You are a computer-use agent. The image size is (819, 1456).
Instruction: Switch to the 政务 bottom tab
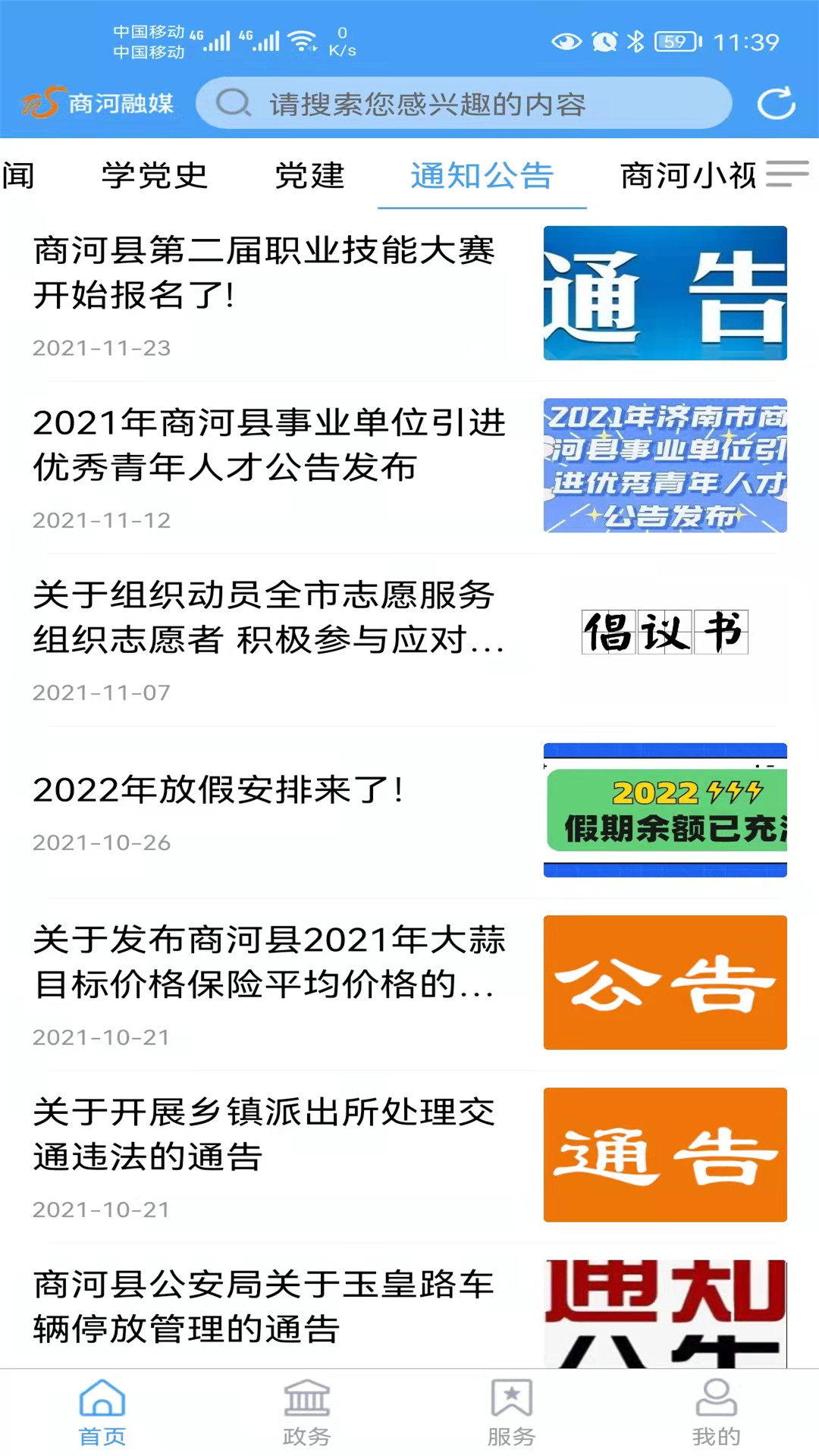(307, 1412)
